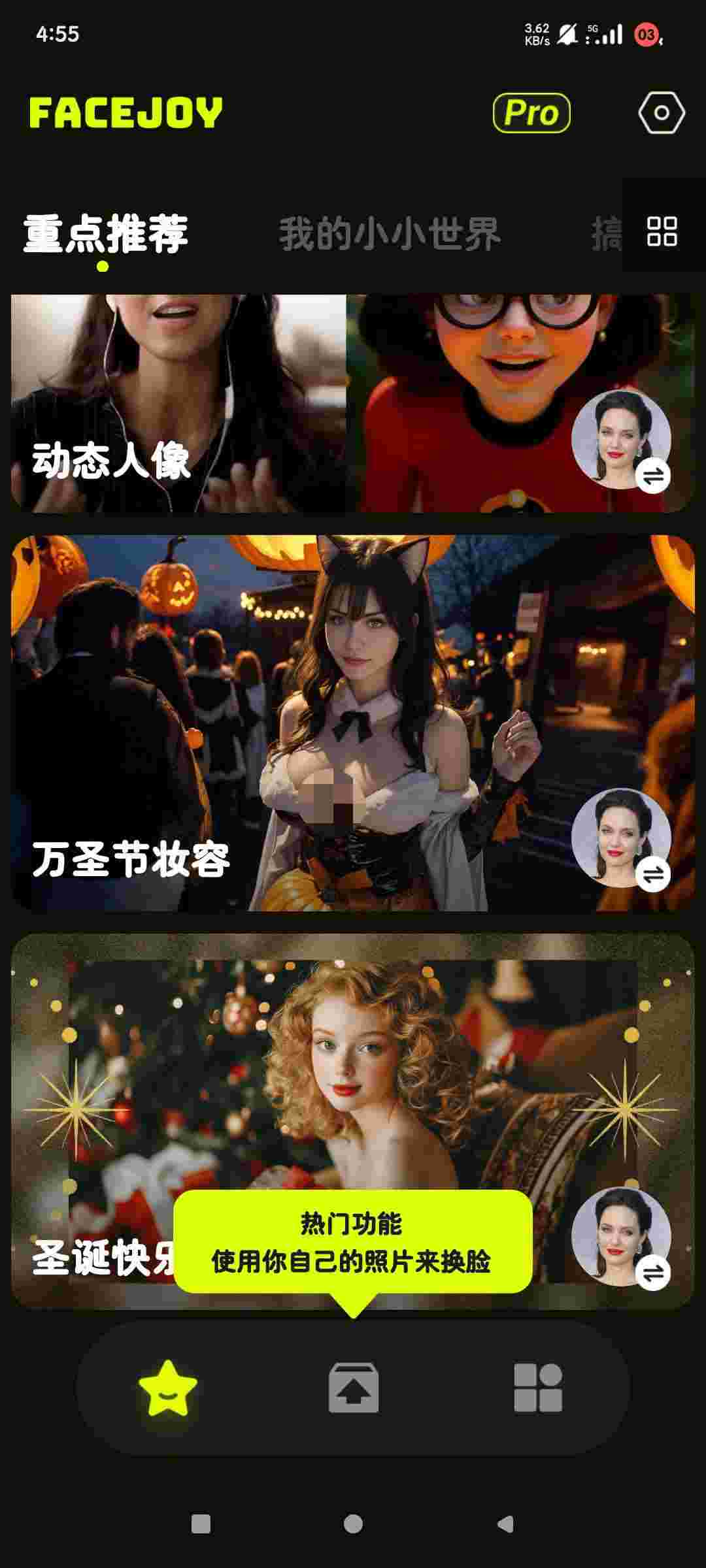Open the 动态人像 card

(178, 402)
